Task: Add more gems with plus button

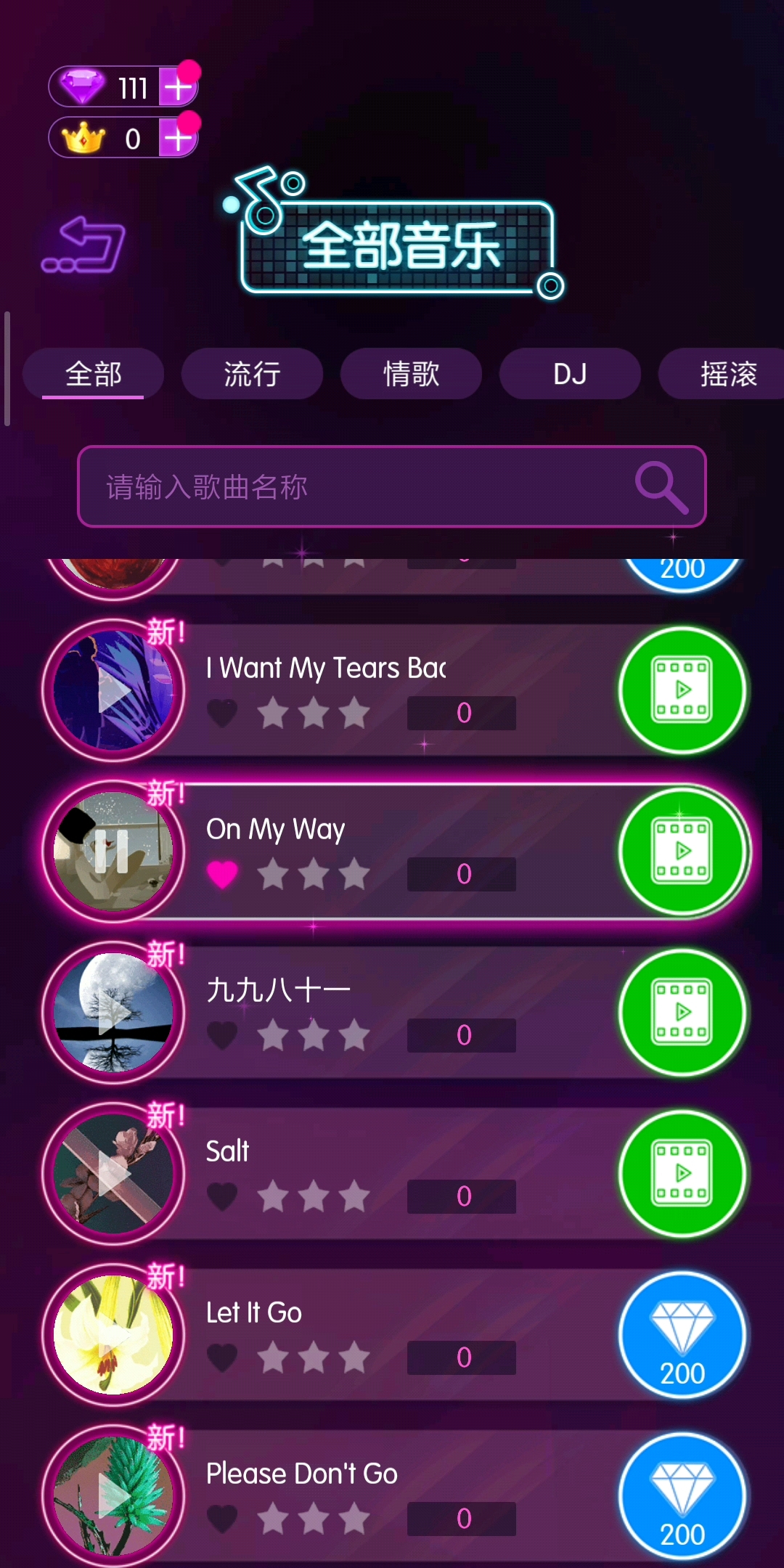Action: pos(179,88)
